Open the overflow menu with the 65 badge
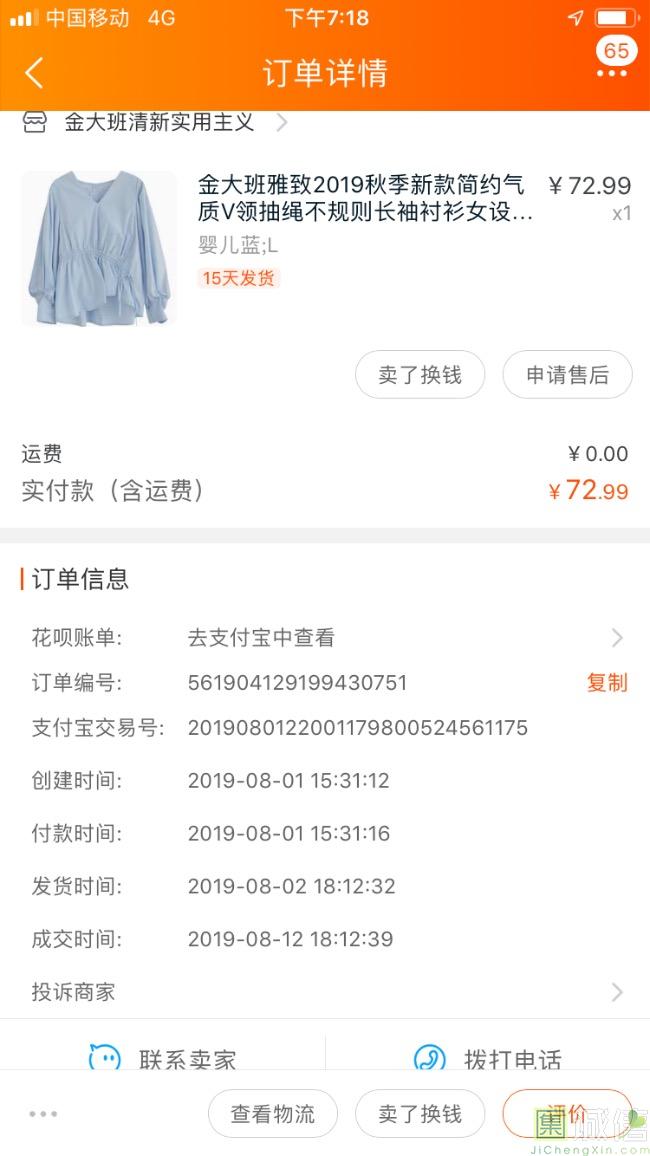 (612, 72)
